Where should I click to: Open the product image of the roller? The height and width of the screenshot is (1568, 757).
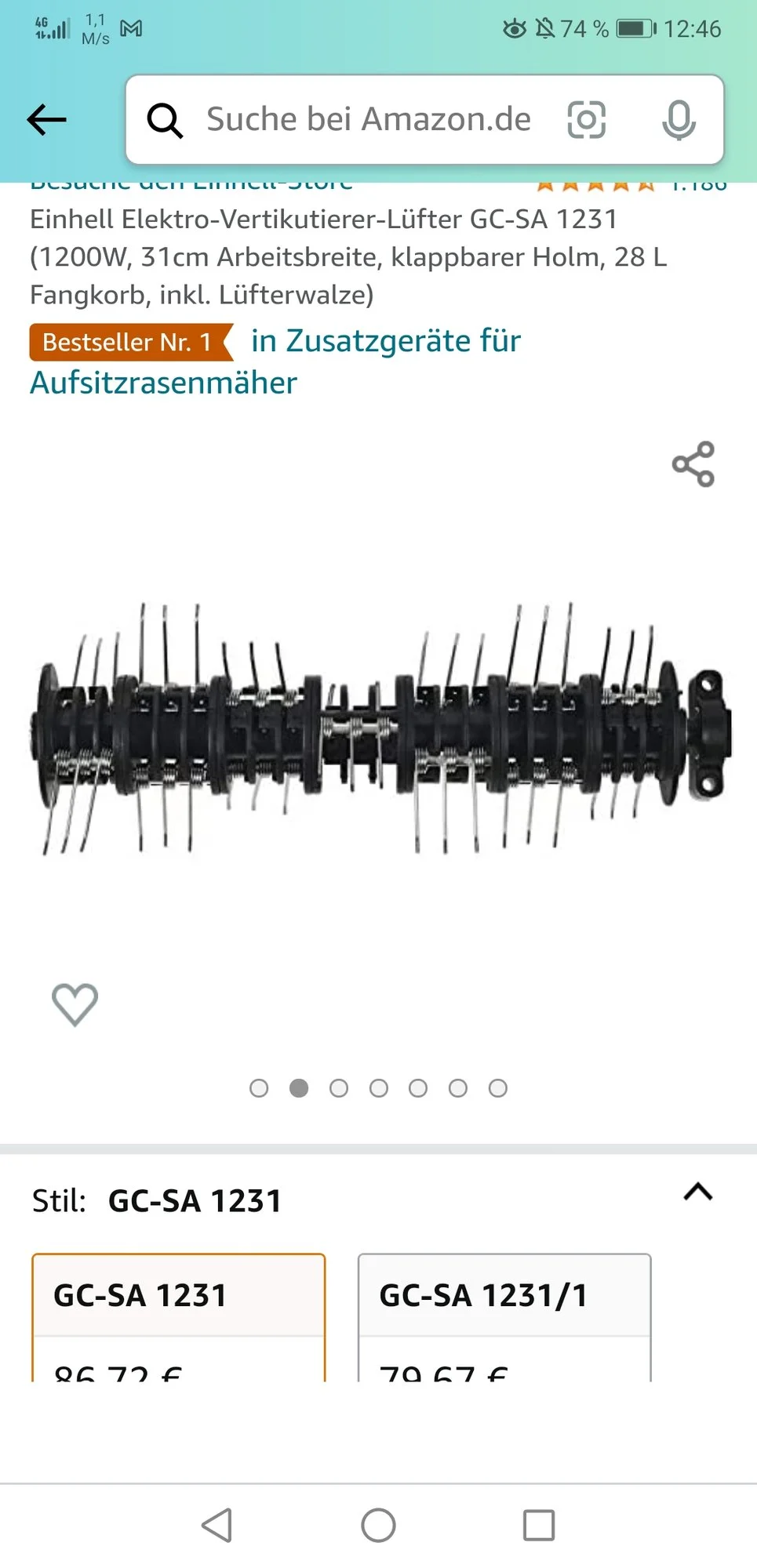(x=379, y=729)
